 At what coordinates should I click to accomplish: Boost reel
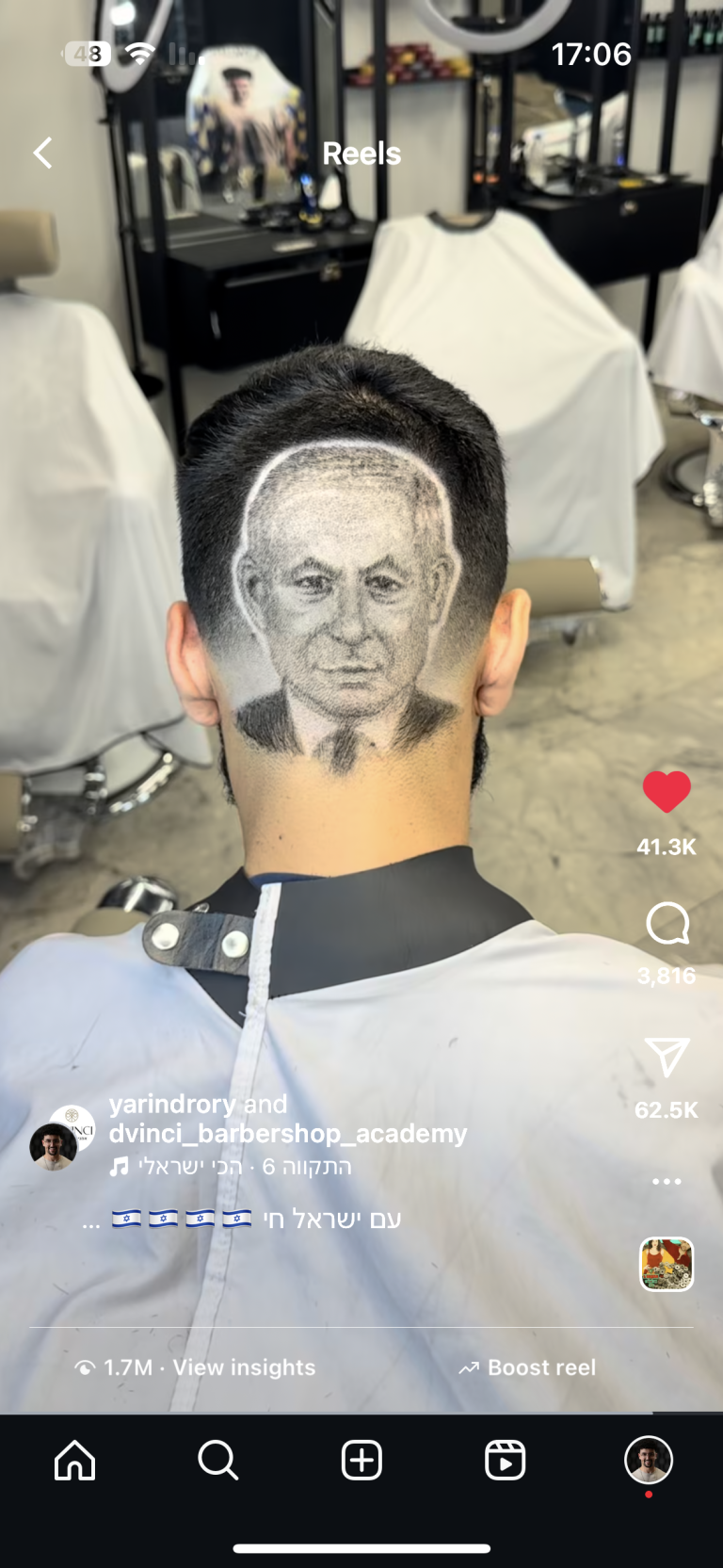[x=527, y=1367]
